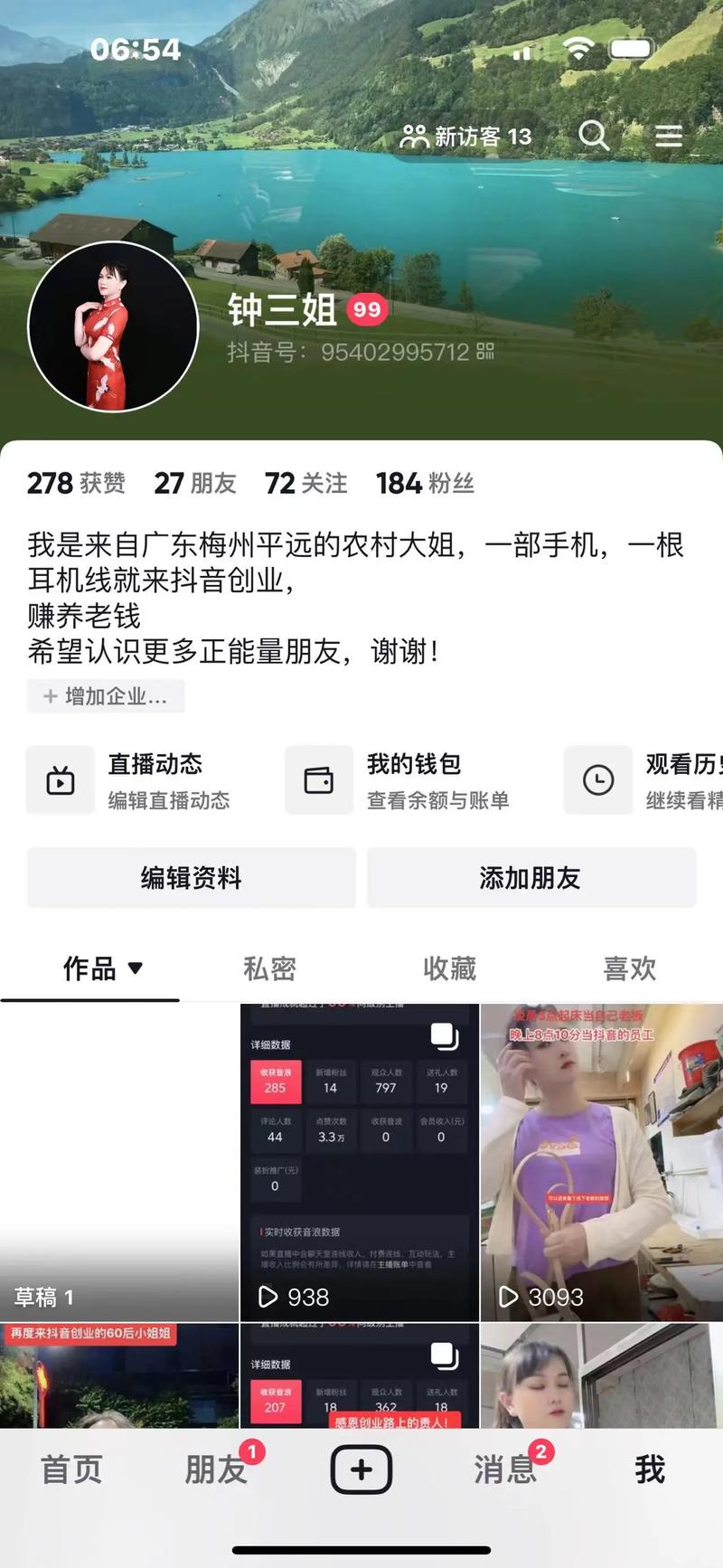Image resolution: width=723 pixels, height=1568 pixels.
Task: Tap the profile avatar photo
Action: [x=113, y=326]
